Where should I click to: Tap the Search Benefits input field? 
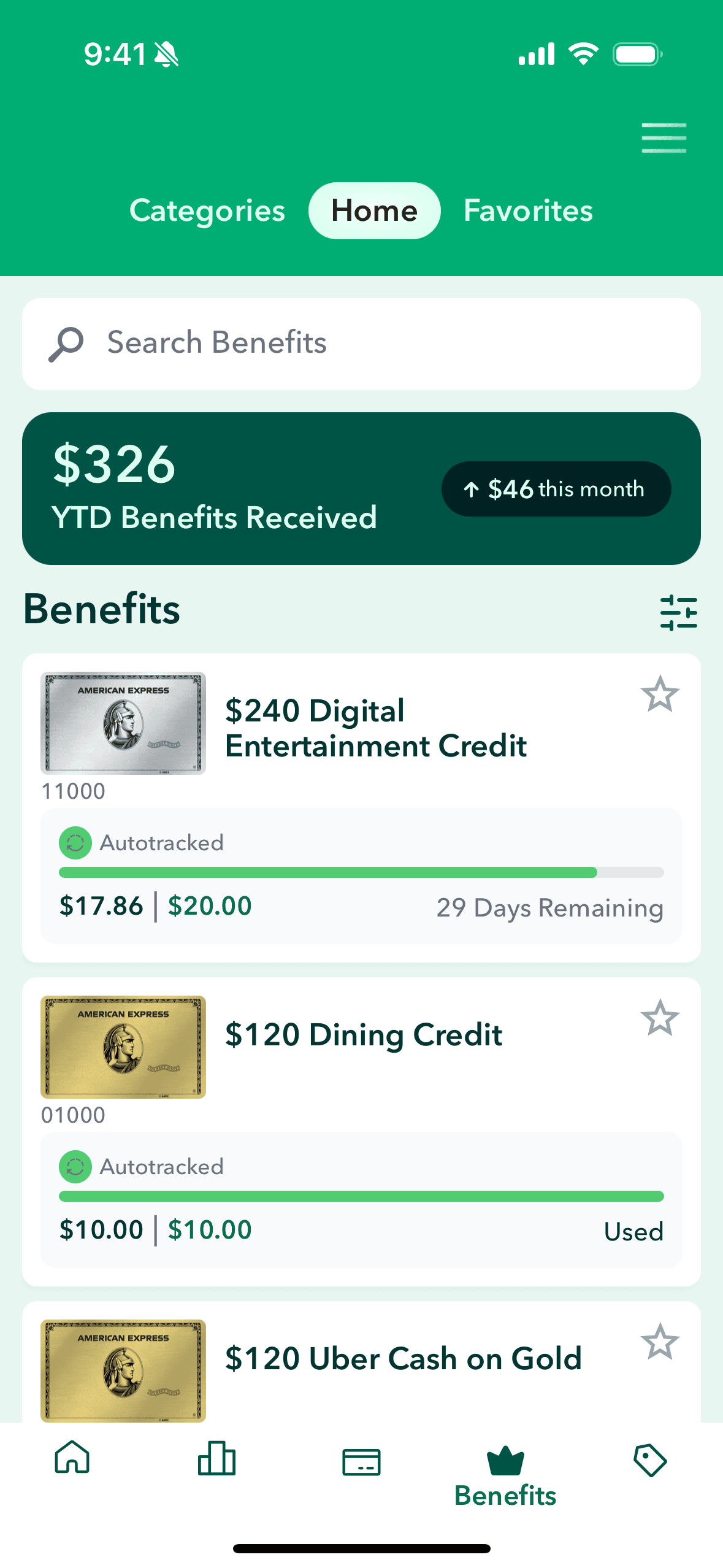click(x=361, y=342)
